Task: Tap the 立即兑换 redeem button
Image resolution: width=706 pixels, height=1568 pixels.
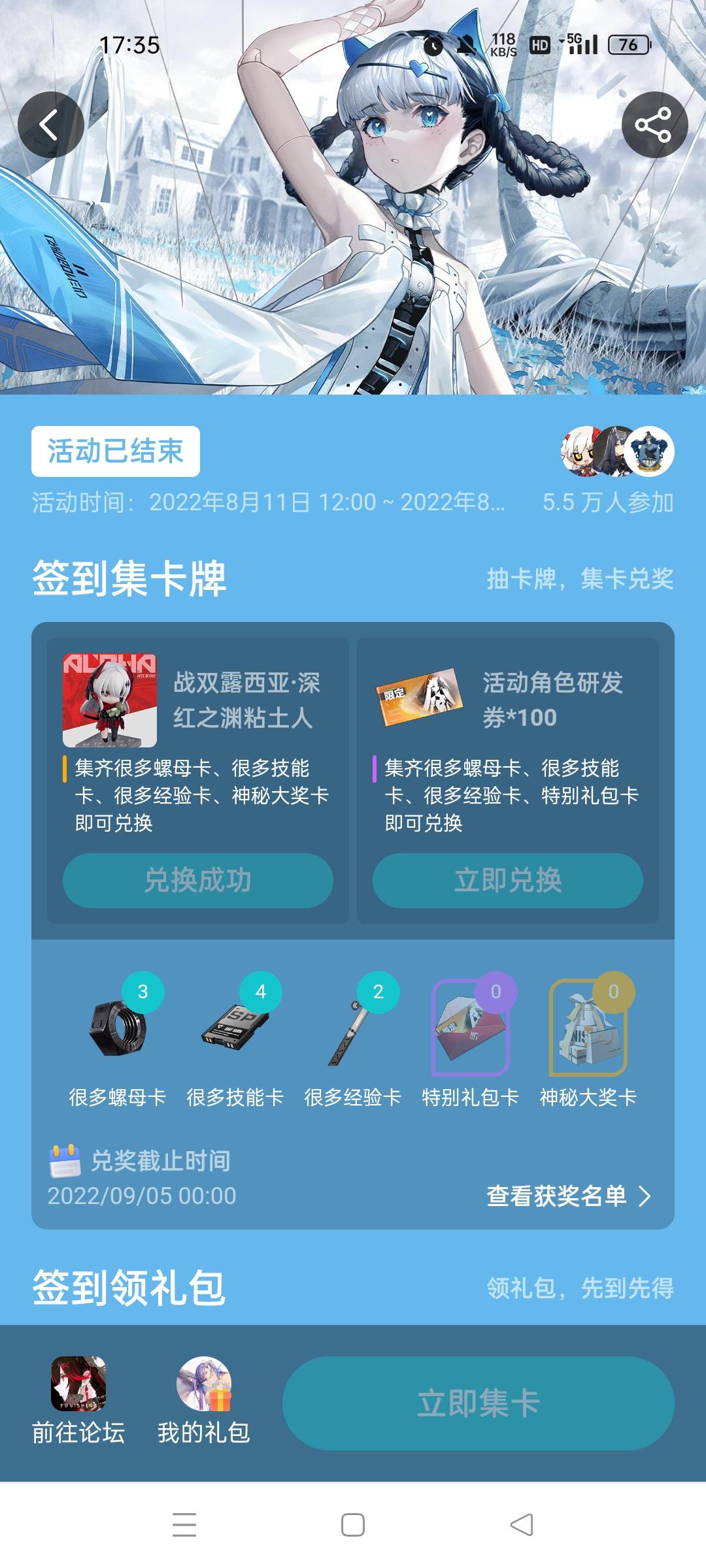Action: tap(508, 881)
